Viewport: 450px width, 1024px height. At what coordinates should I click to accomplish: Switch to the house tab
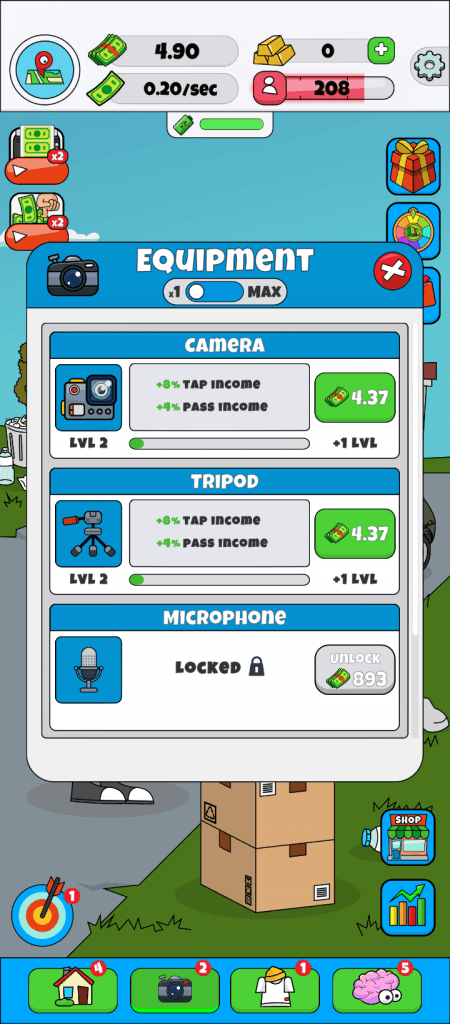(72, 989)
